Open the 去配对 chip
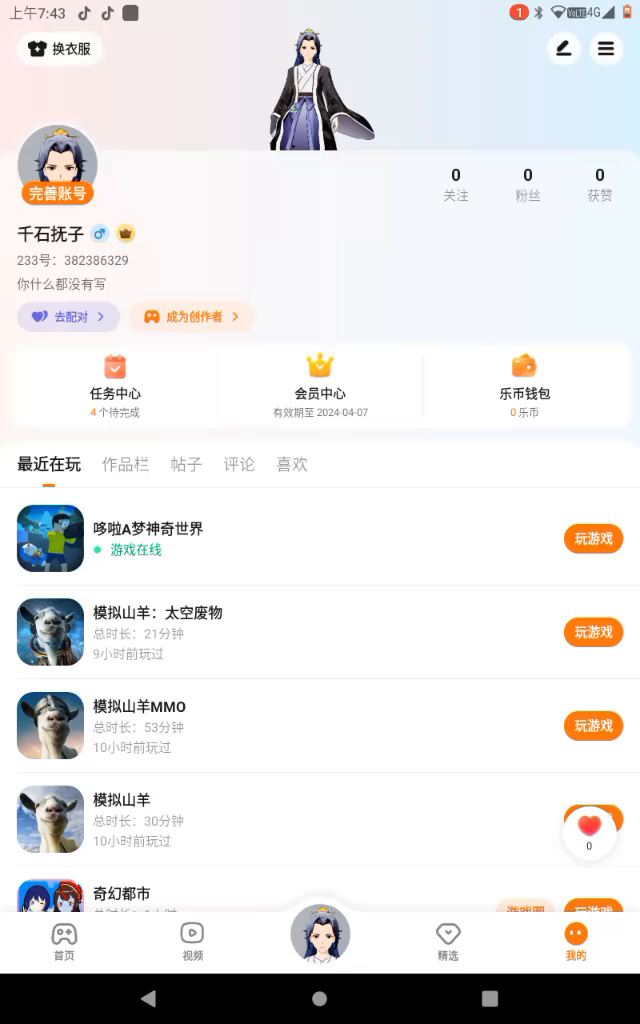The width and height of the screenshot is (640, 1024). [68, 317]
